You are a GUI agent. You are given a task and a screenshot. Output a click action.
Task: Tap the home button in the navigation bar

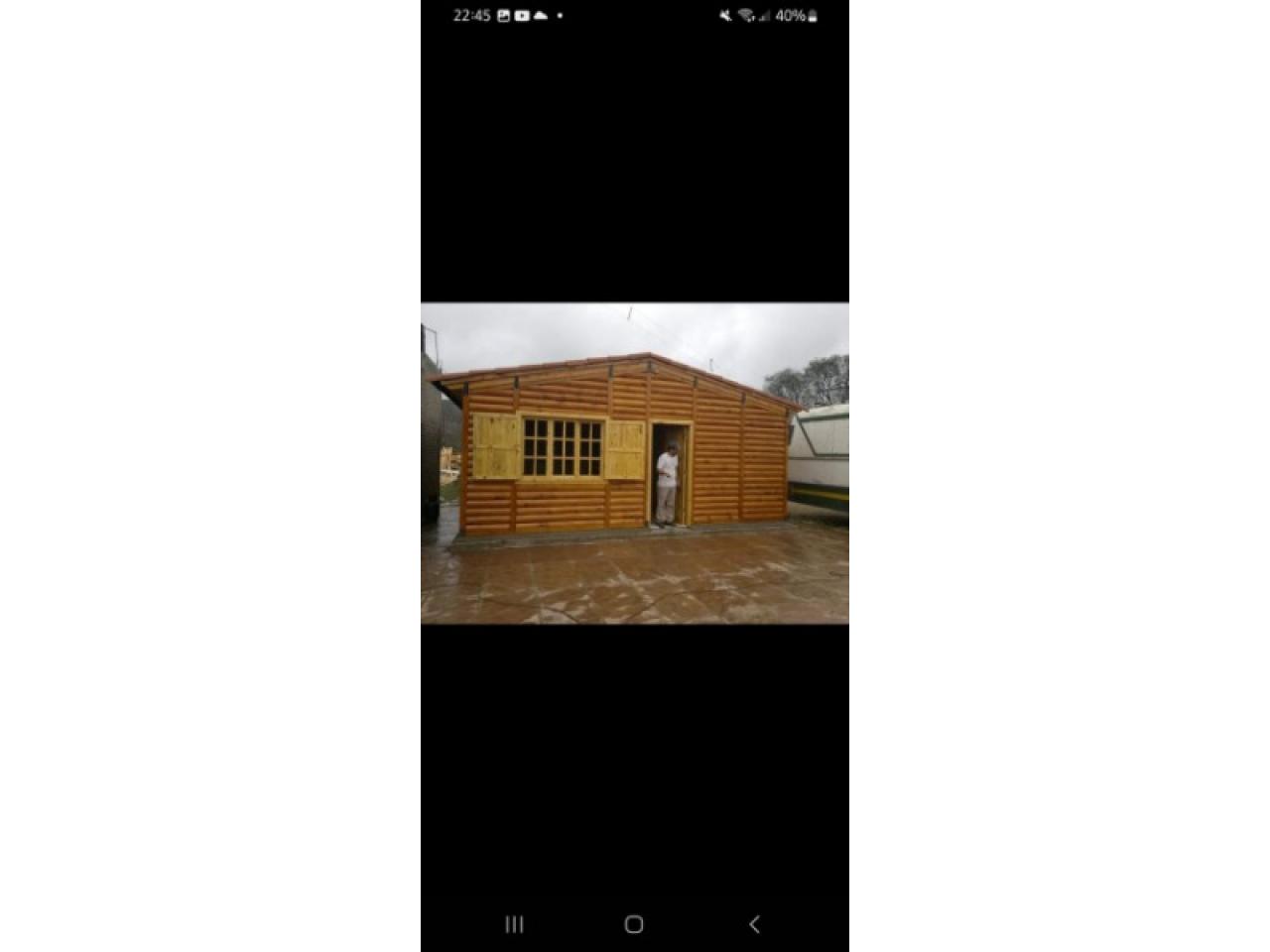tap(634, 924)
